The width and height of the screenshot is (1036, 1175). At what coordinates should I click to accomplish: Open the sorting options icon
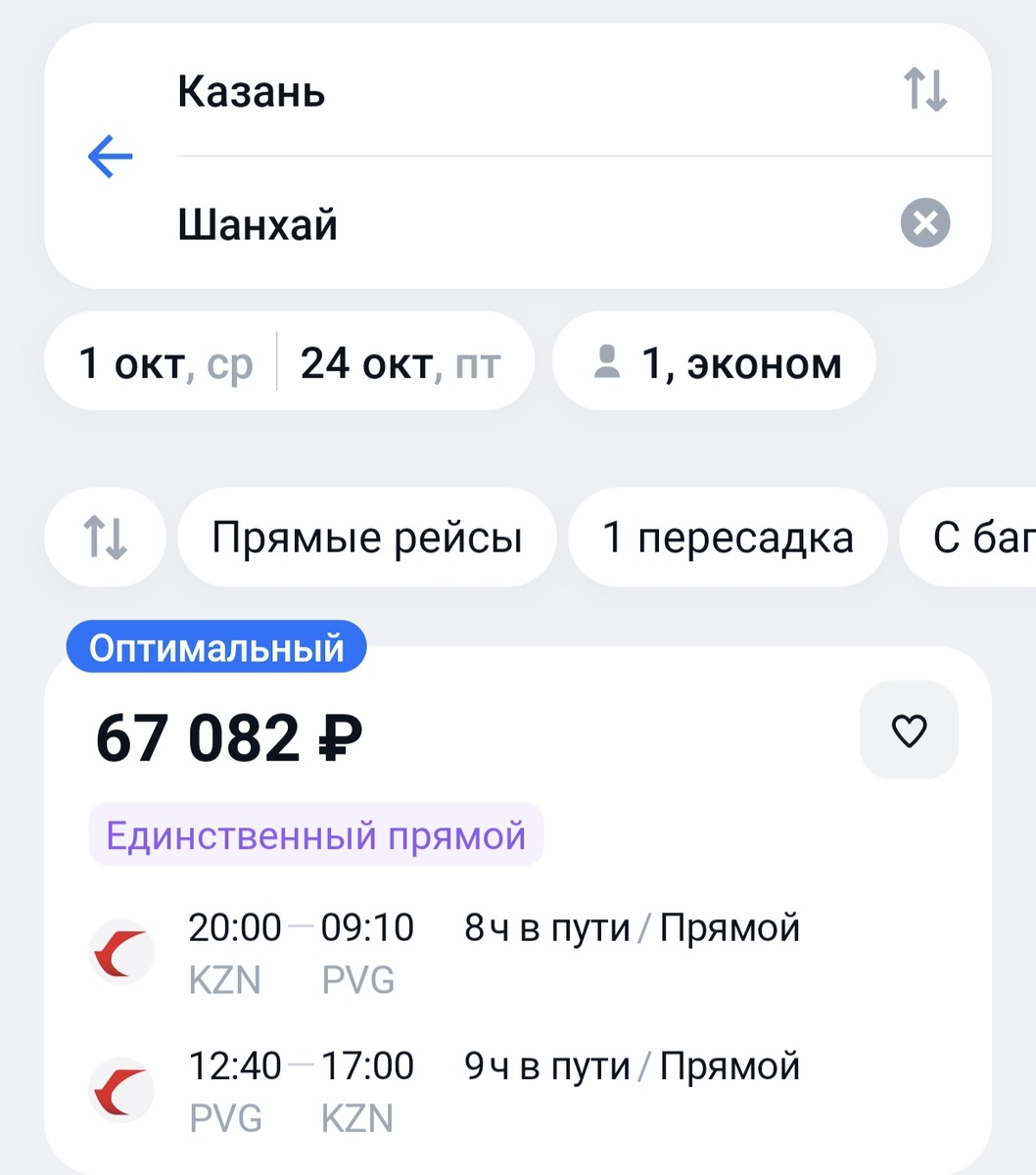pos(105,538)
